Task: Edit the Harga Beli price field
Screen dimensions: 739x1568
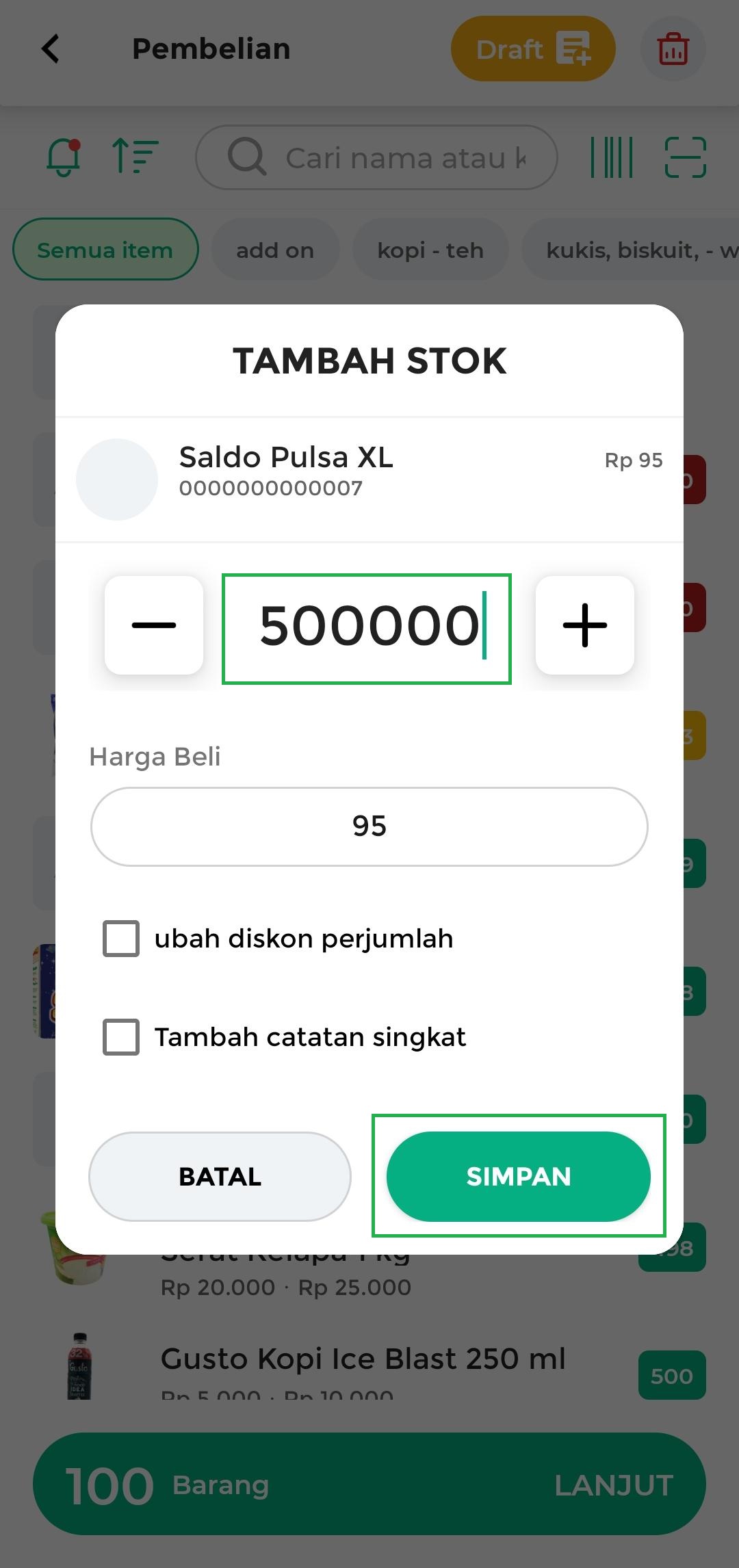Action: click(x=369, y=826)
